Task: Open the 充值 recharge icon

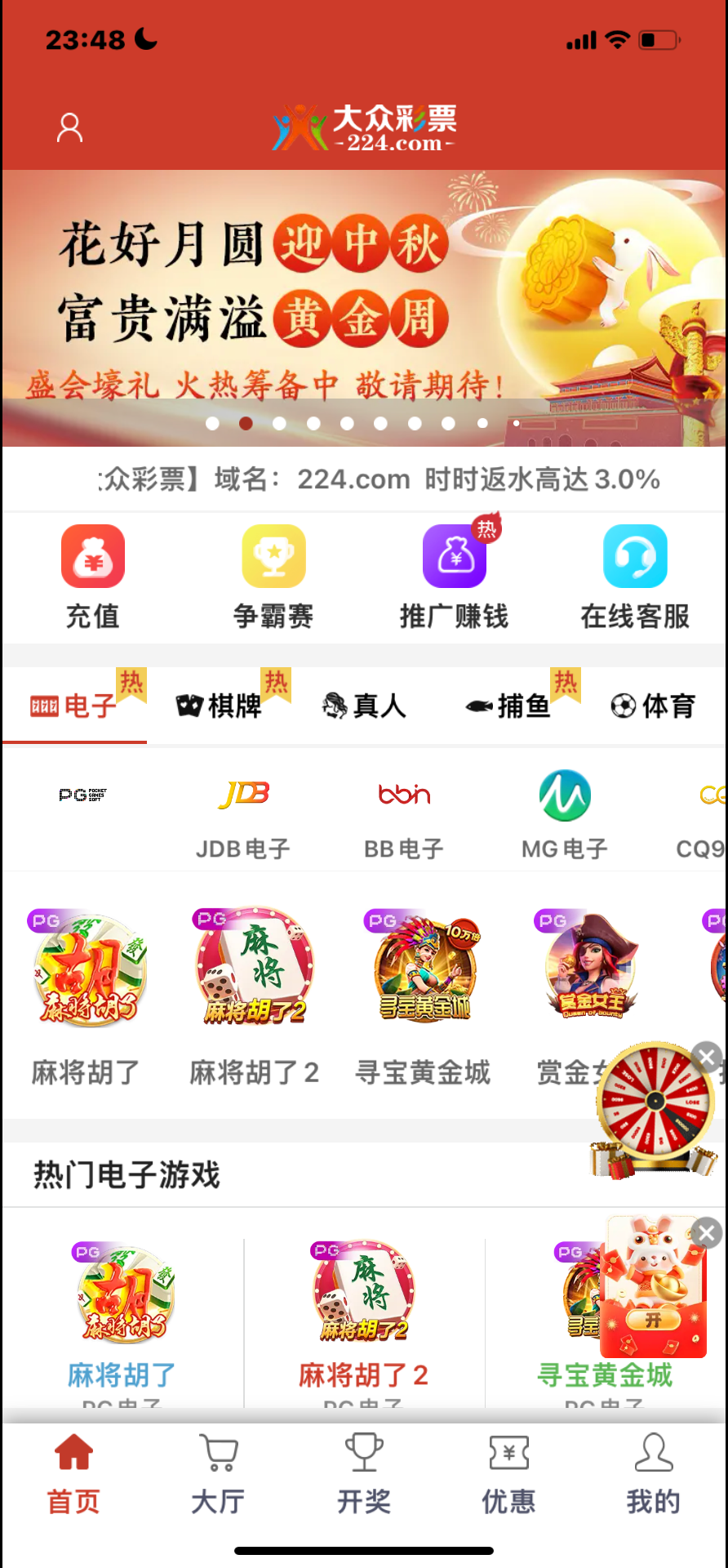Action: coord(92,572)
